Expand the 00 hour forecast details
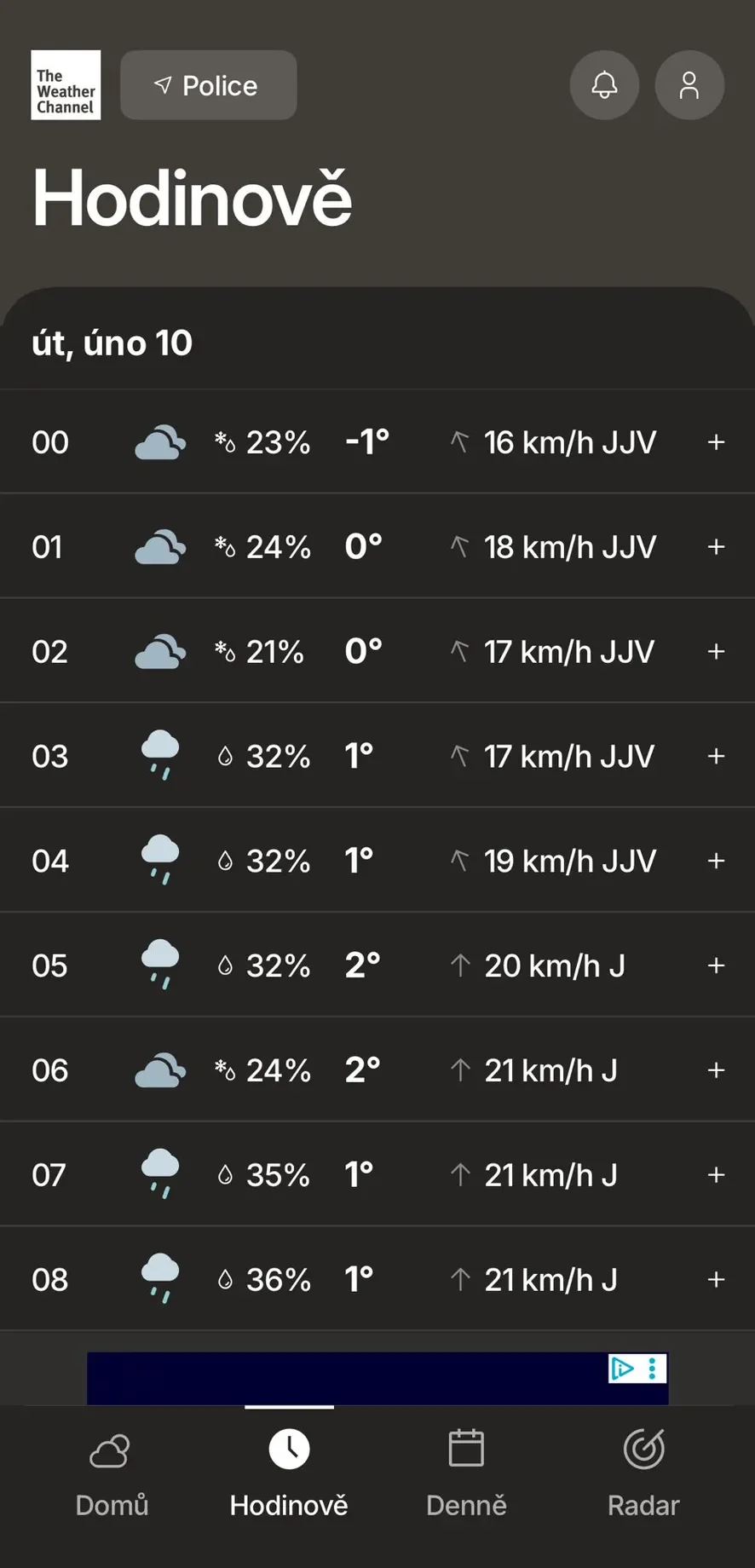 tap(716, 442)
